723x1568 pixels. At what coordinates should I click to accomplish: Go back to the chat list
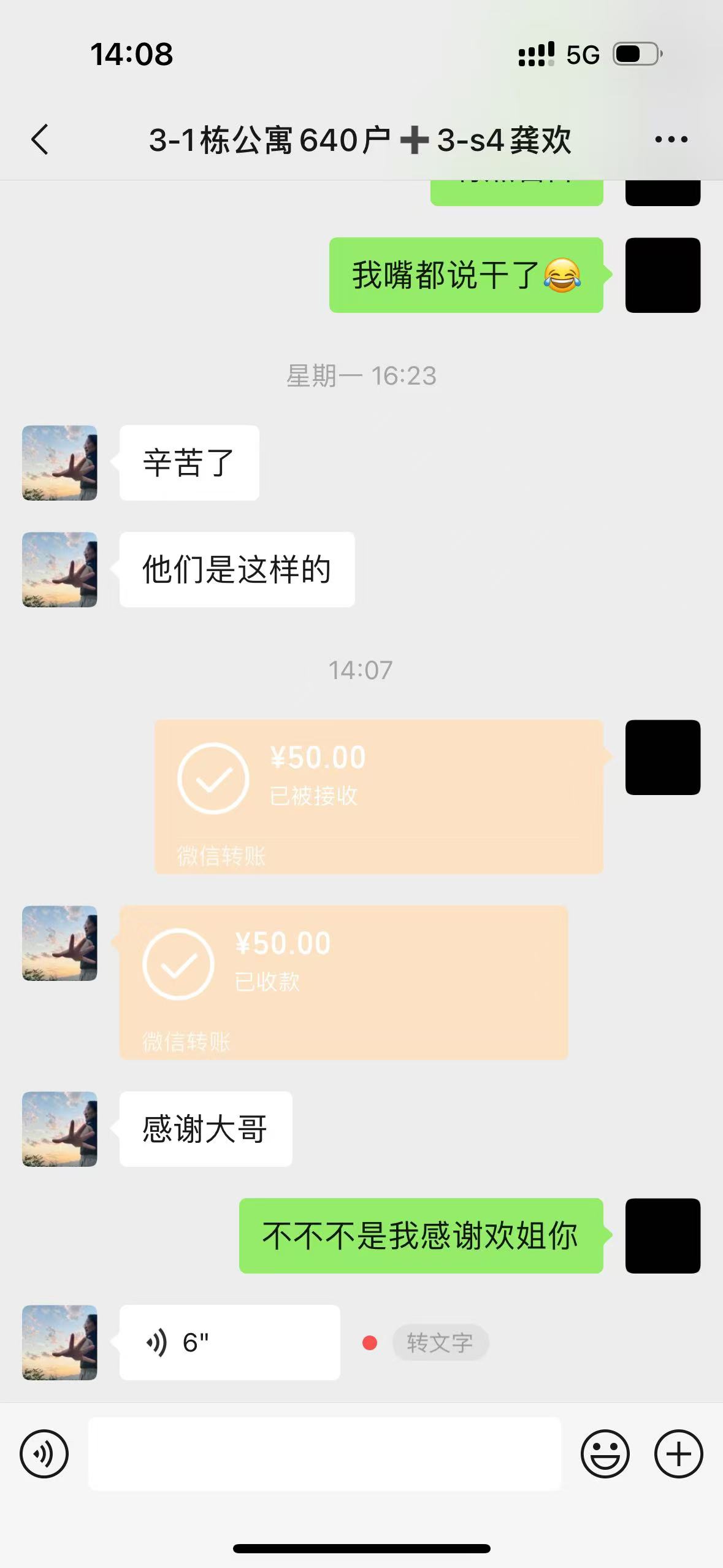[x=40, y=139]
